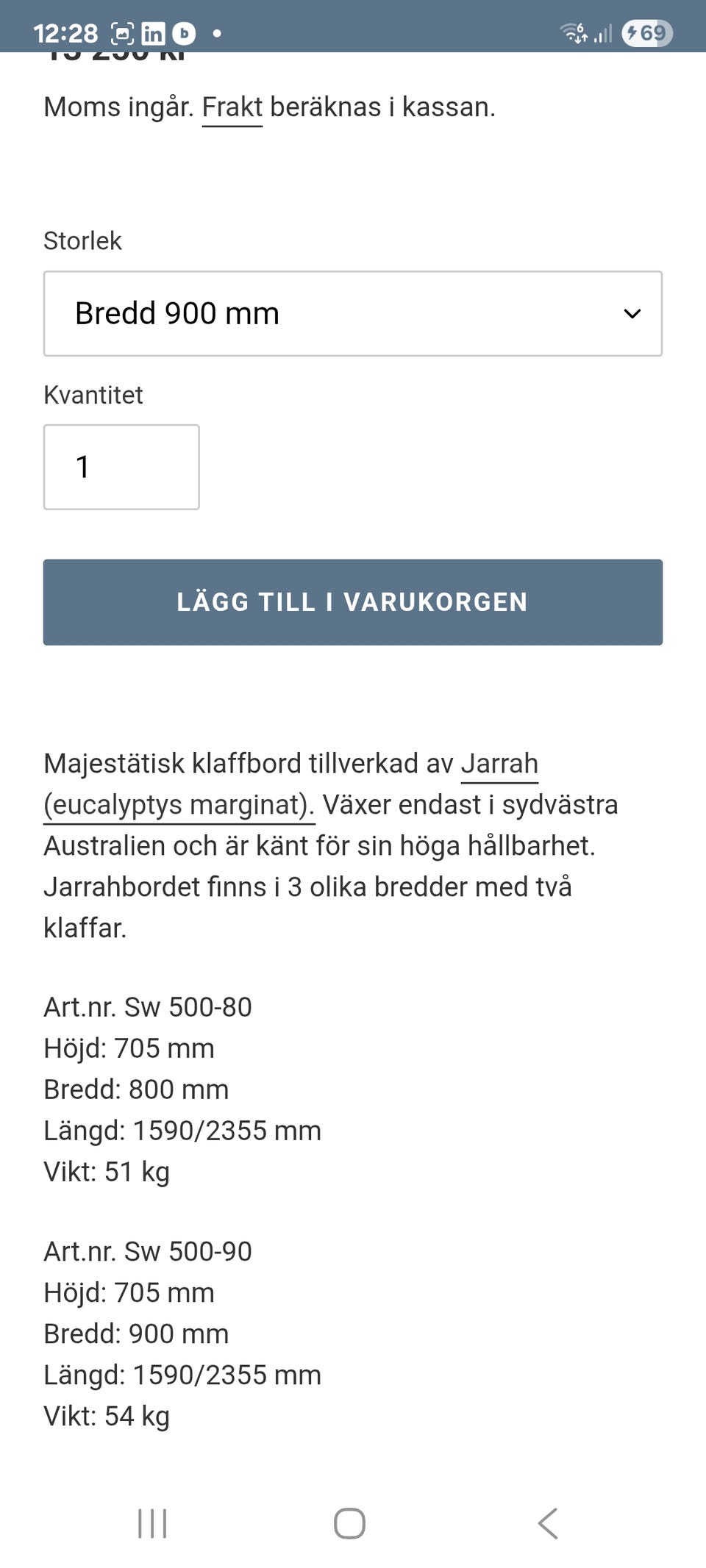
Task: Select the 'Bredd 900 mm' option text
Action: pos(177,313)
